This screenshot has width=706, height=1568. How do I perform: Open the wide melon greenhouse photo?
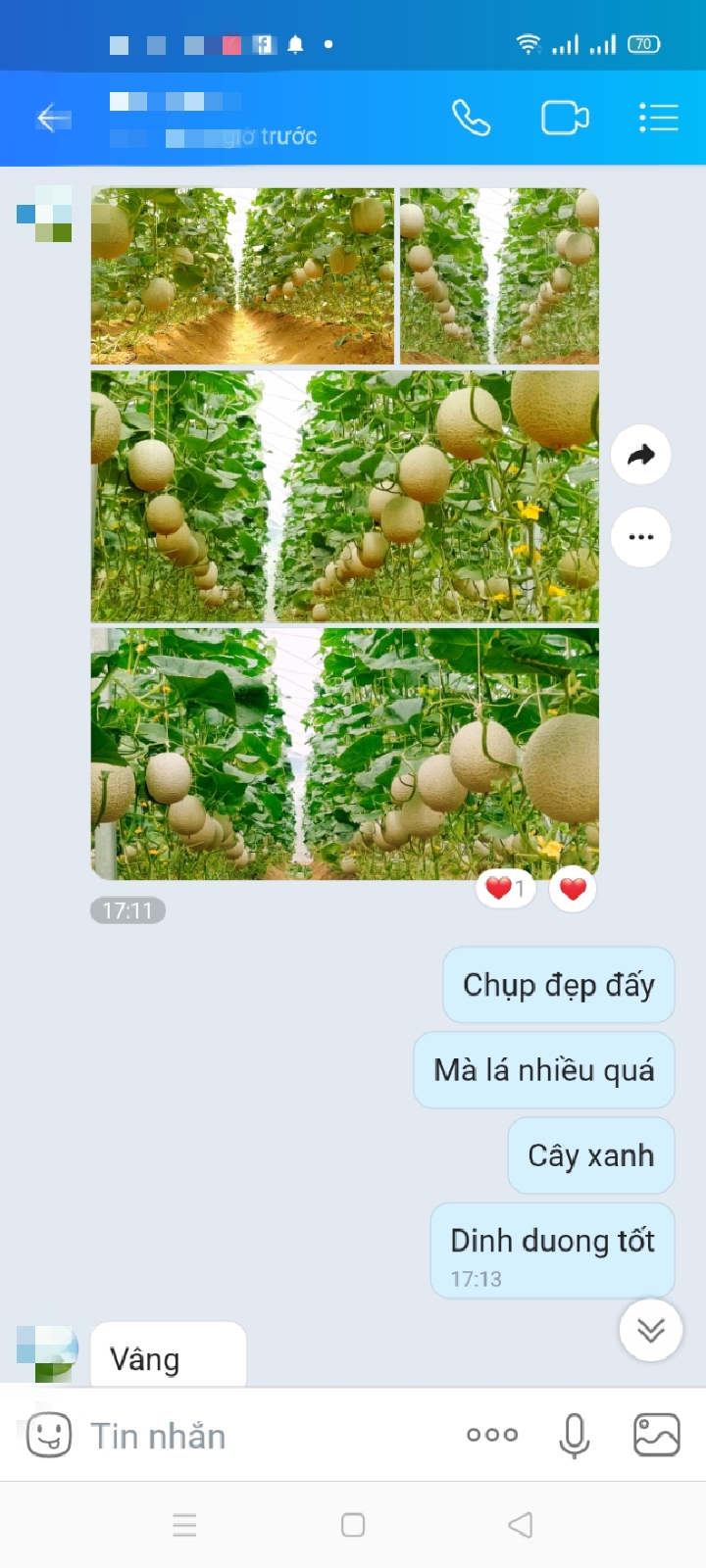tap(344, 496)
